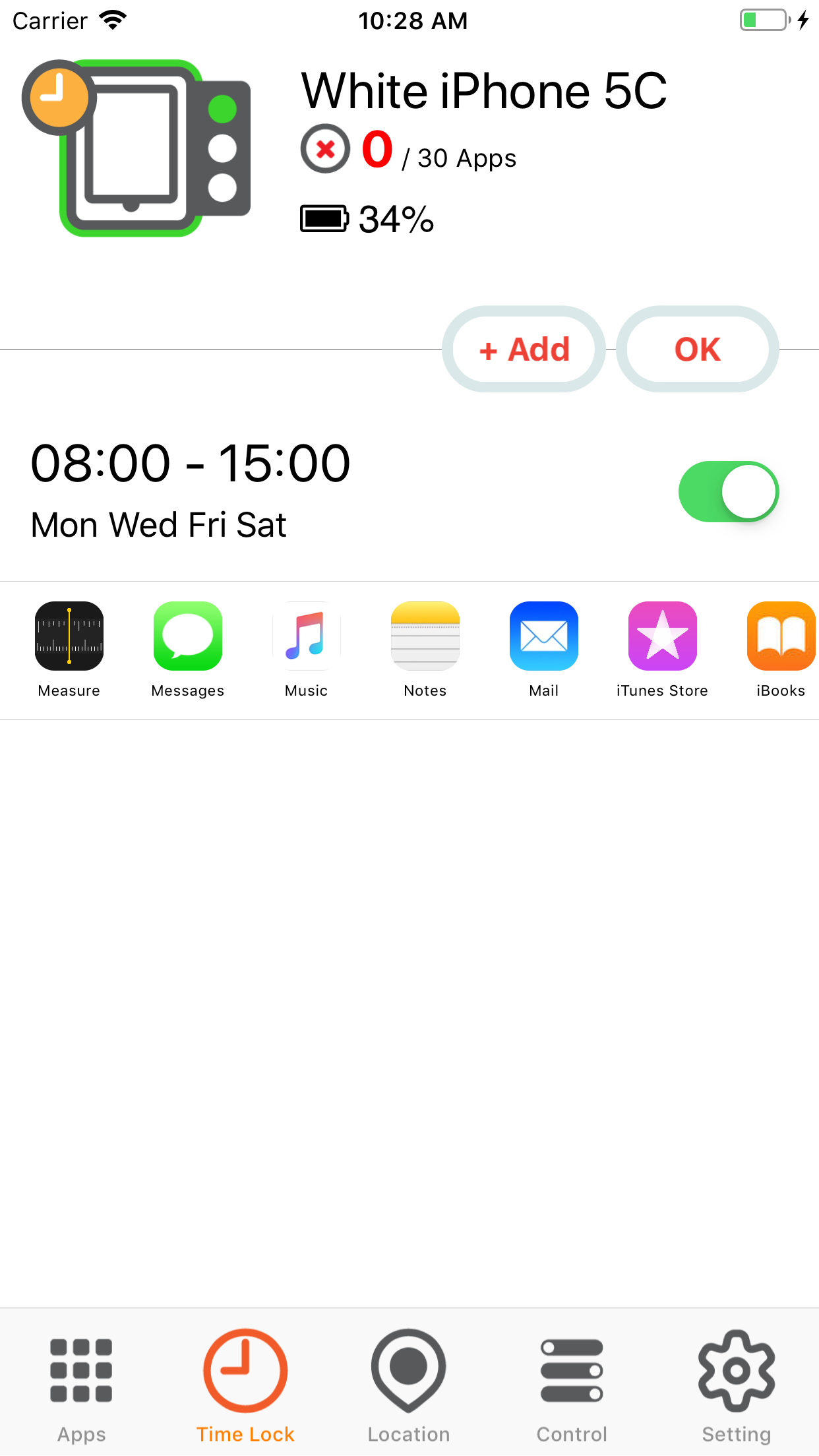Select the iTunes Store app icon

(662, 636)
